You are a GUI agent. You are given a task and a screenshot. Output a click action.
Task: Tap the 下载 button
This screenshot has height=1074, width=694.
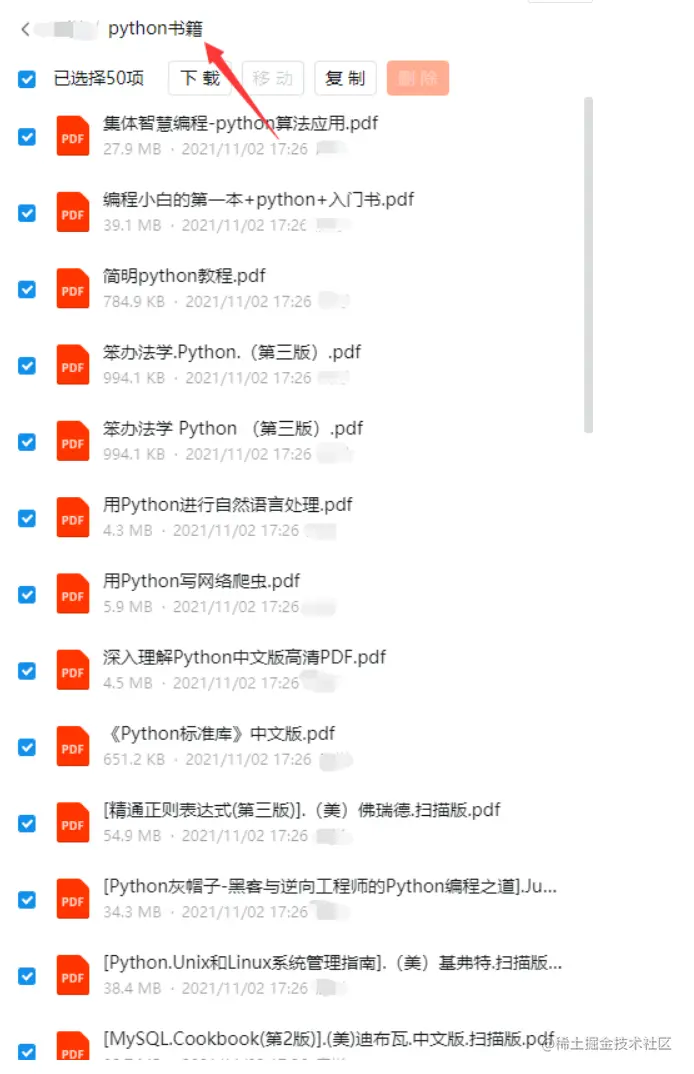click(x=200, y=78)
